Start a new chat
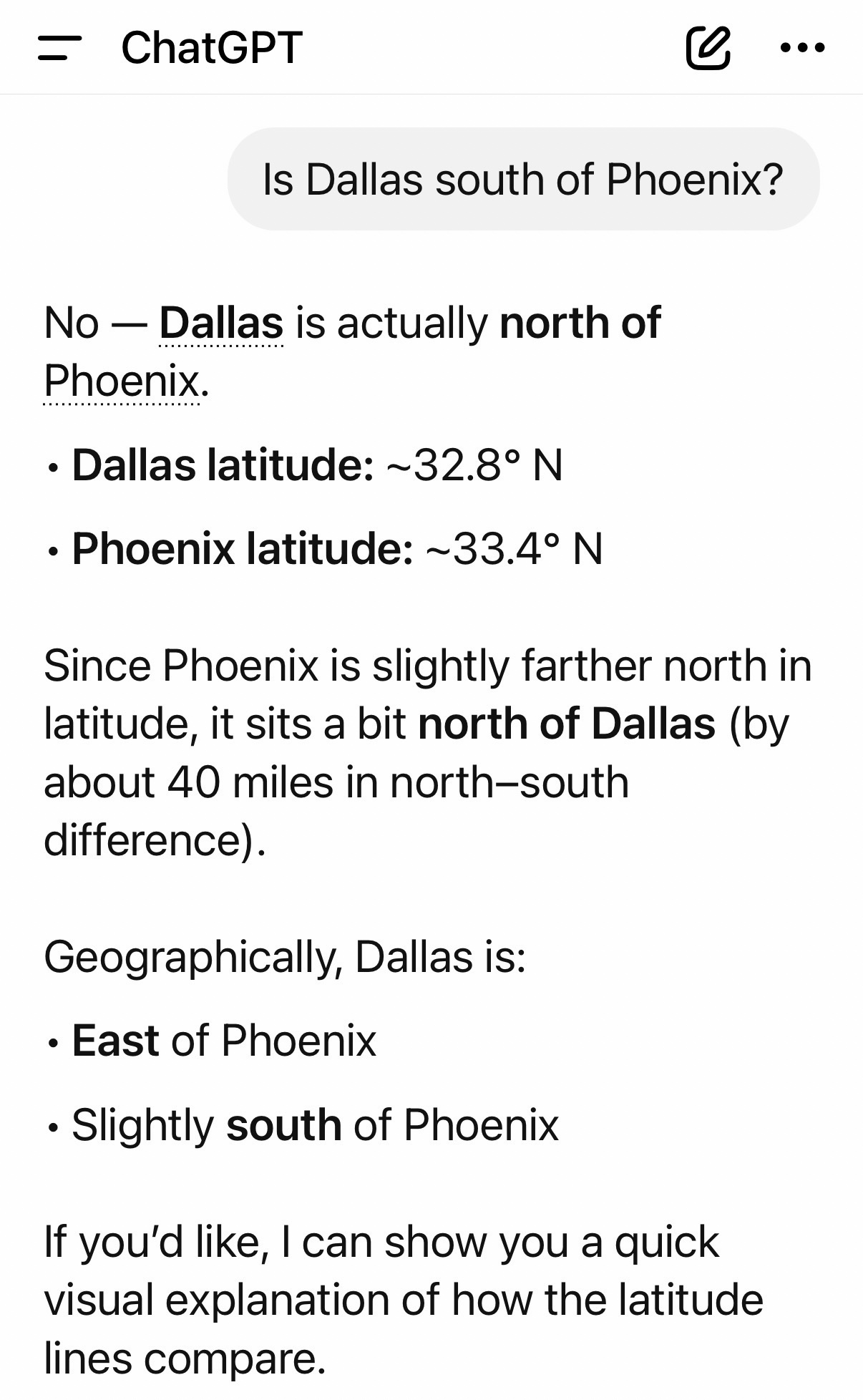This screenshot has width=863, height=1400. click(708, 48)
